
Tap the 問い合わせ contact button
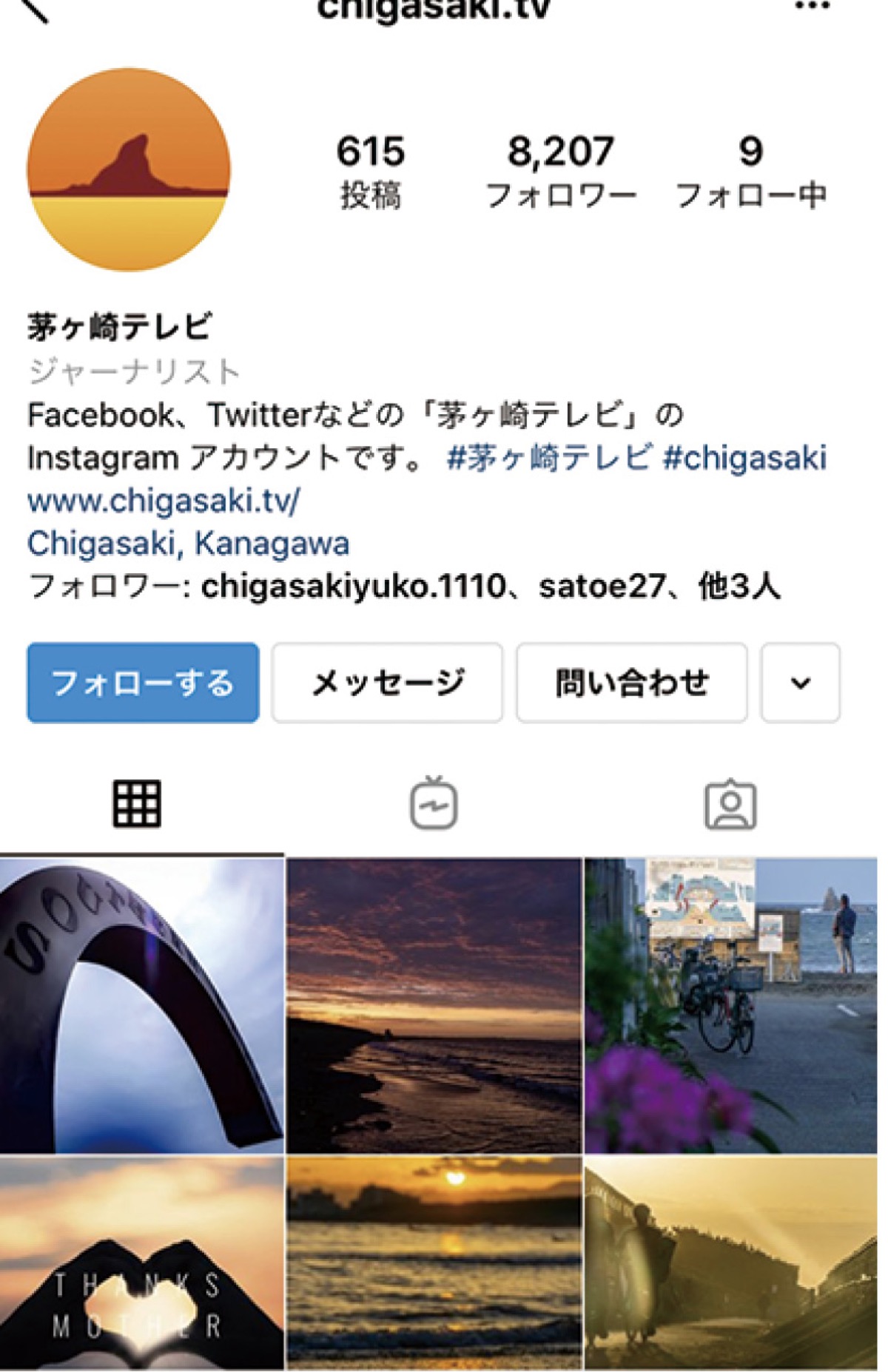[631, 682]
